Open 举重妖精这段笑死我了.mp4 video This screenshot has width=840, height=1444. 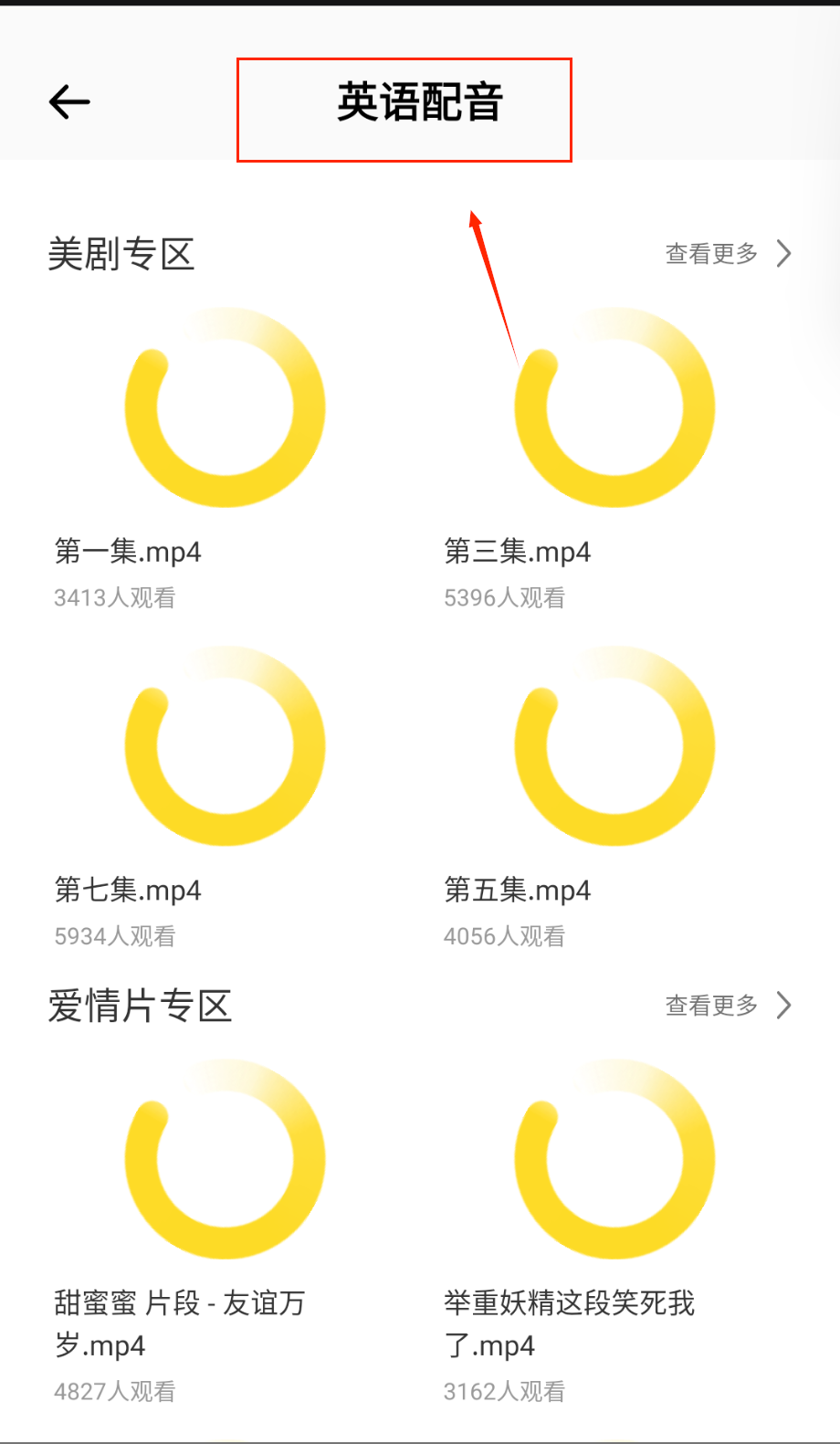pyautogui.click(x=614, y=1160)
